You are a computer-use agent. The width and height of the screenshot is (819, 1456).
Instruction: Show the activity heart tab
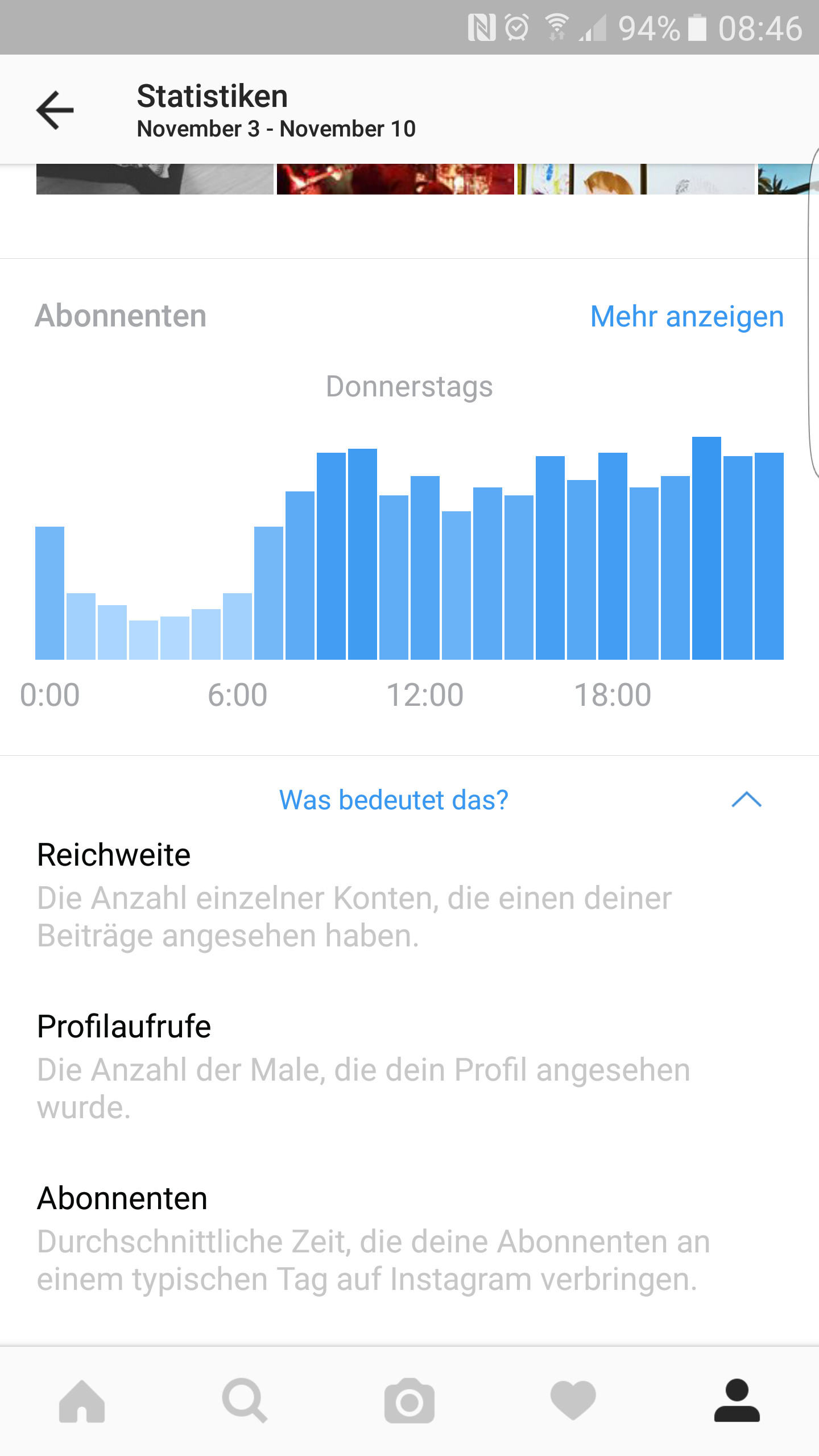pyautogui.click(x=573, y=1401)
